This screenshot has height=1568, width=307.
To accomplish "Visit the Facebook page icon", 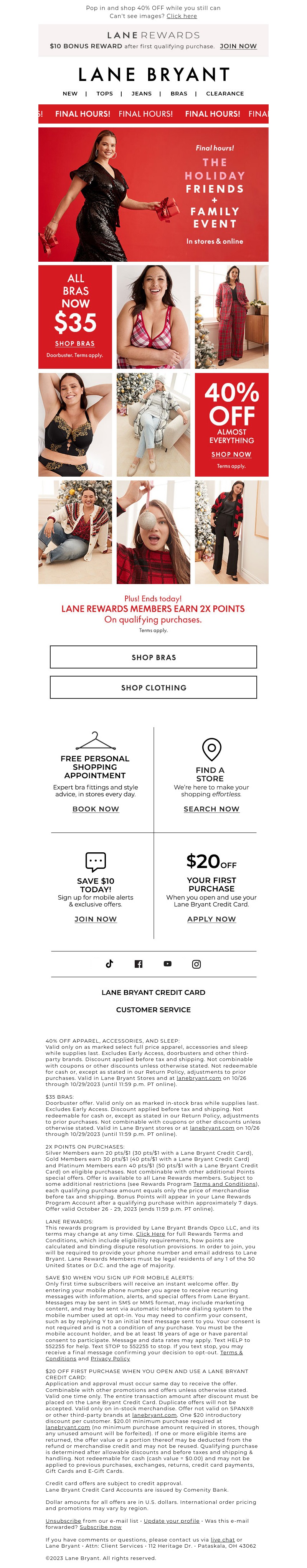I will 138,964.
